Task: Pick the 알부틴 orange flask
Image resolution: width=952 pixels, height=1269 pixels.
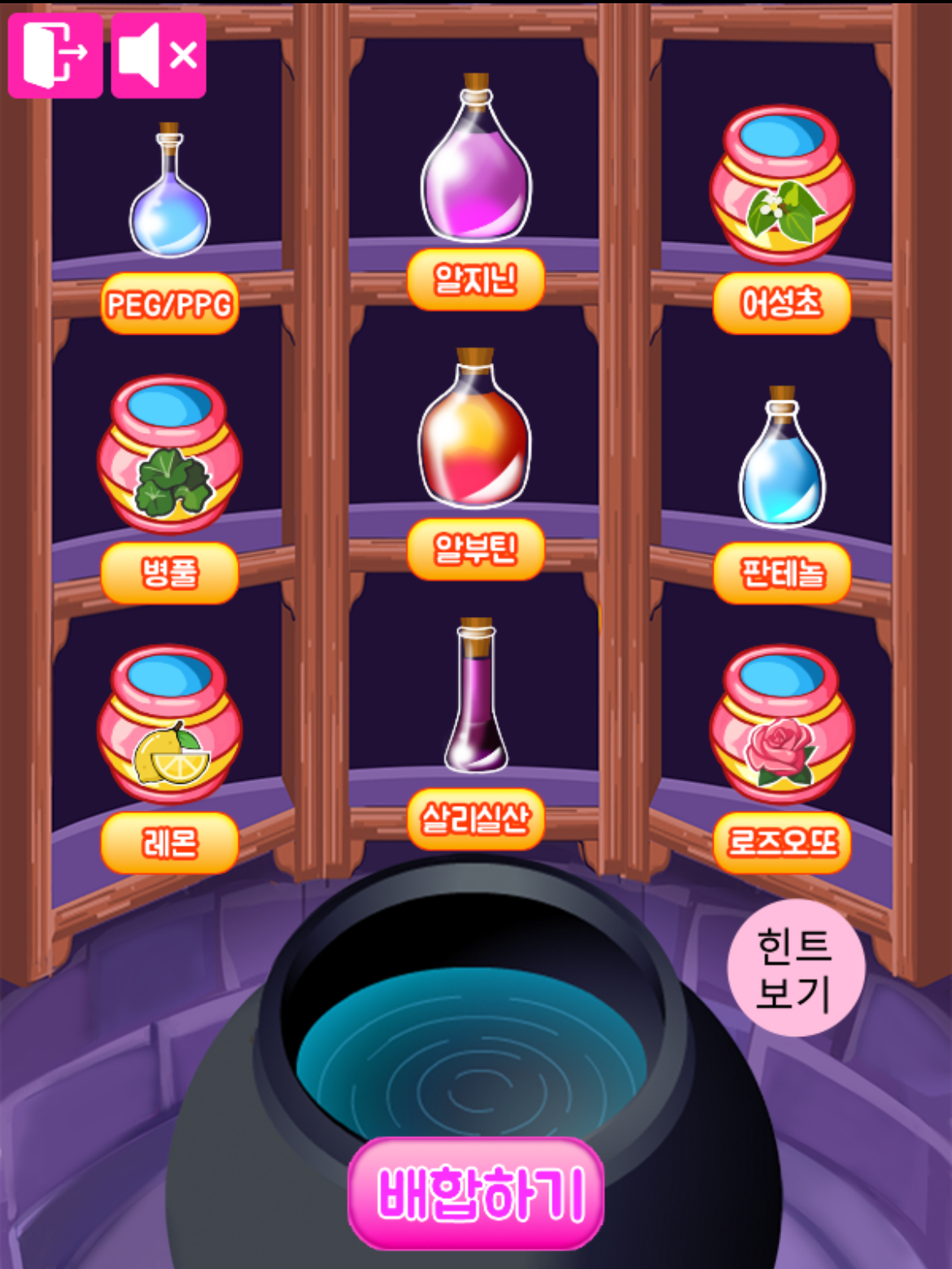Action: tap(475, 431)
